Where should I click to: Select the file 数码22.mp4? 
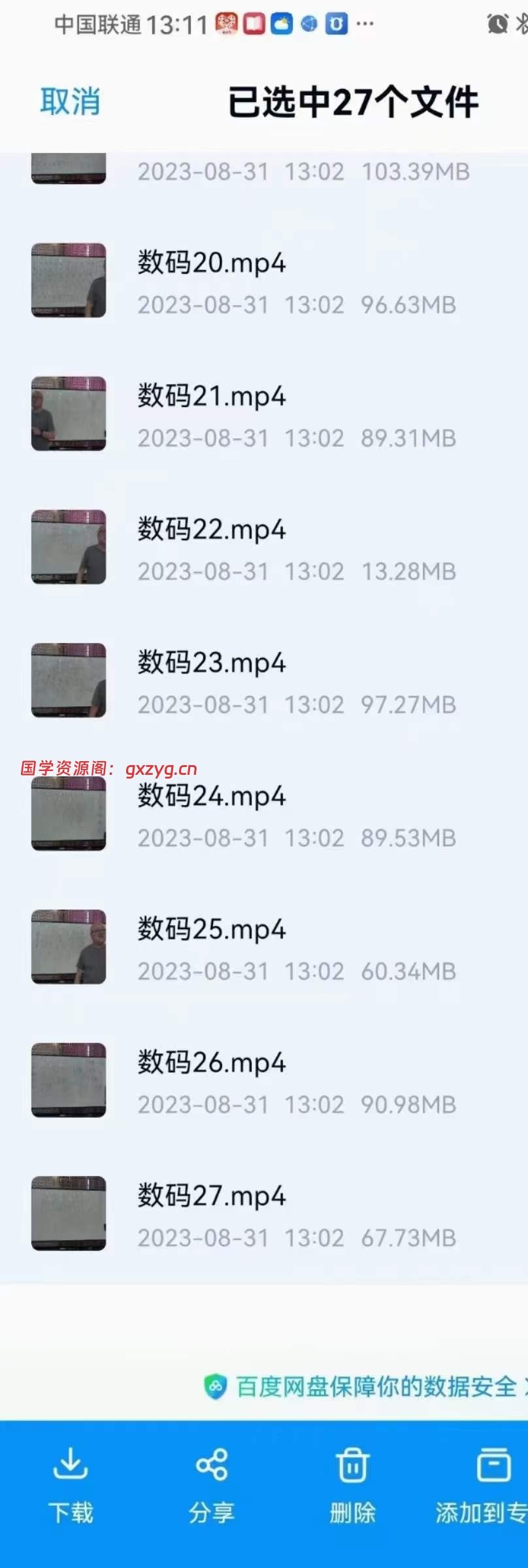click(x=261, y=549)
